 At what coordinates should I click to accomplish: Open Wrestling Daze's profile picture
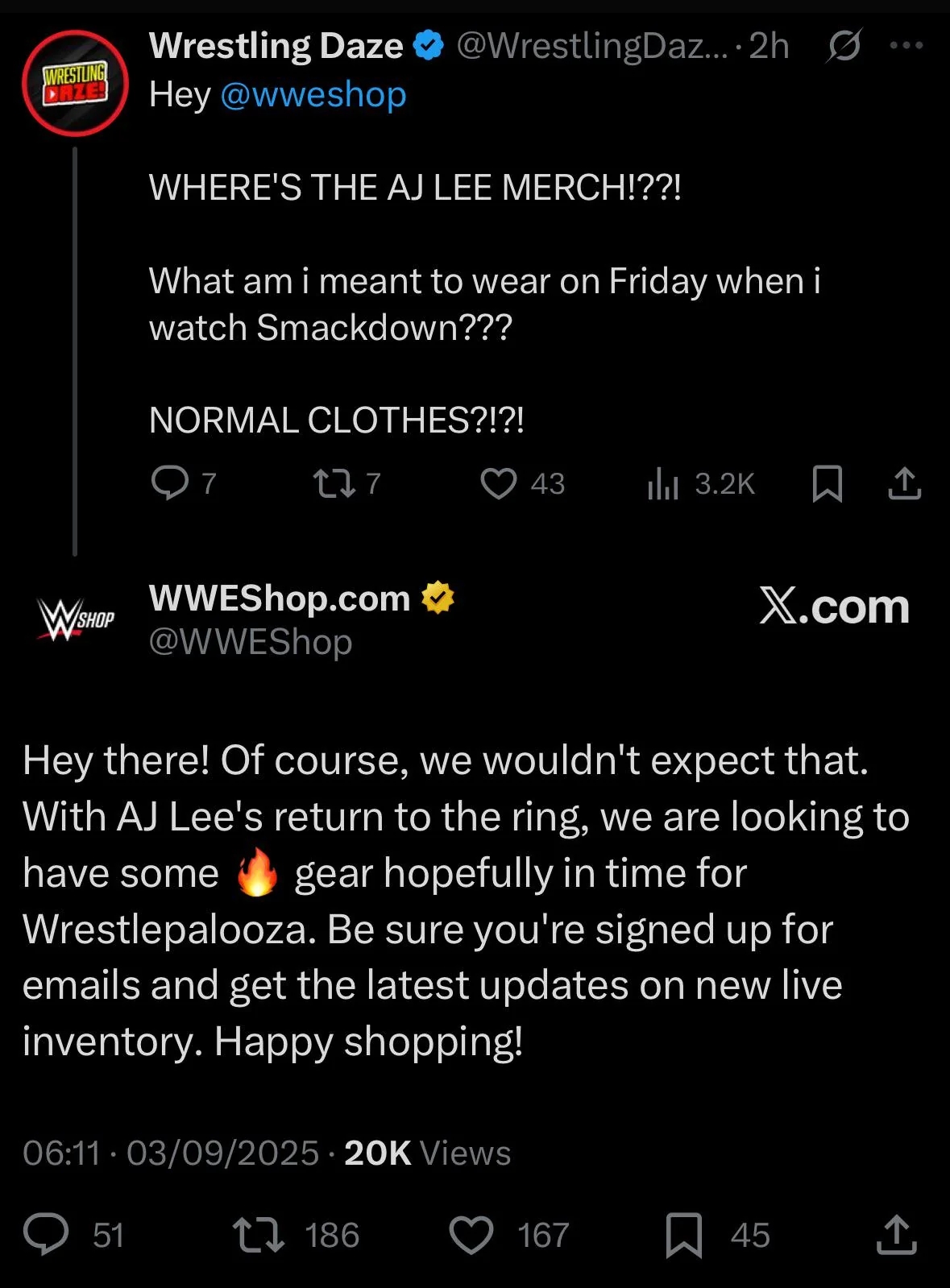(x=75, y=83)
